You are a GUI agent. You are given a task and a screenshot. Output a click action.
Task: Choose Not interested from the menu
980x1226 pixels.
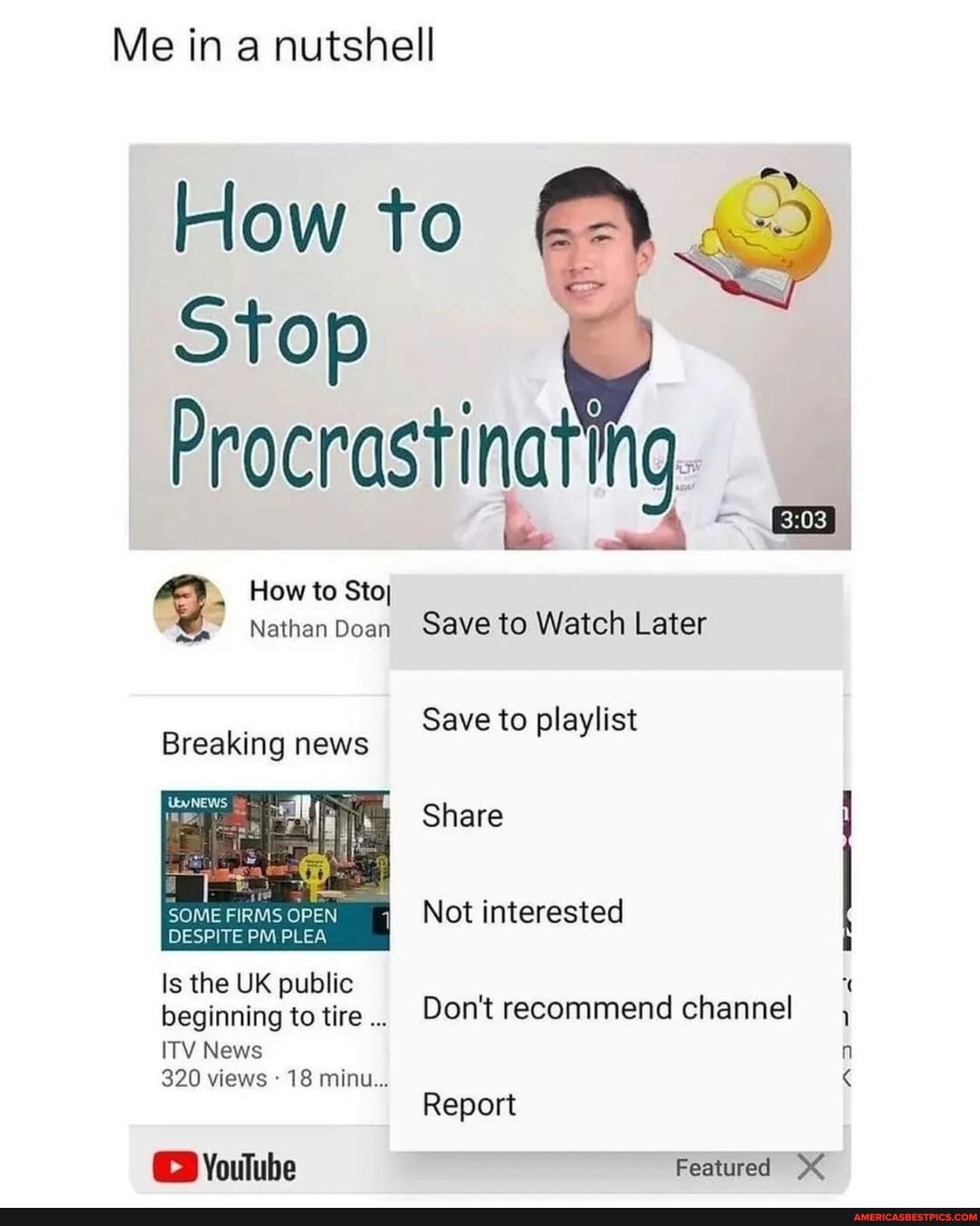click(522, 912)
